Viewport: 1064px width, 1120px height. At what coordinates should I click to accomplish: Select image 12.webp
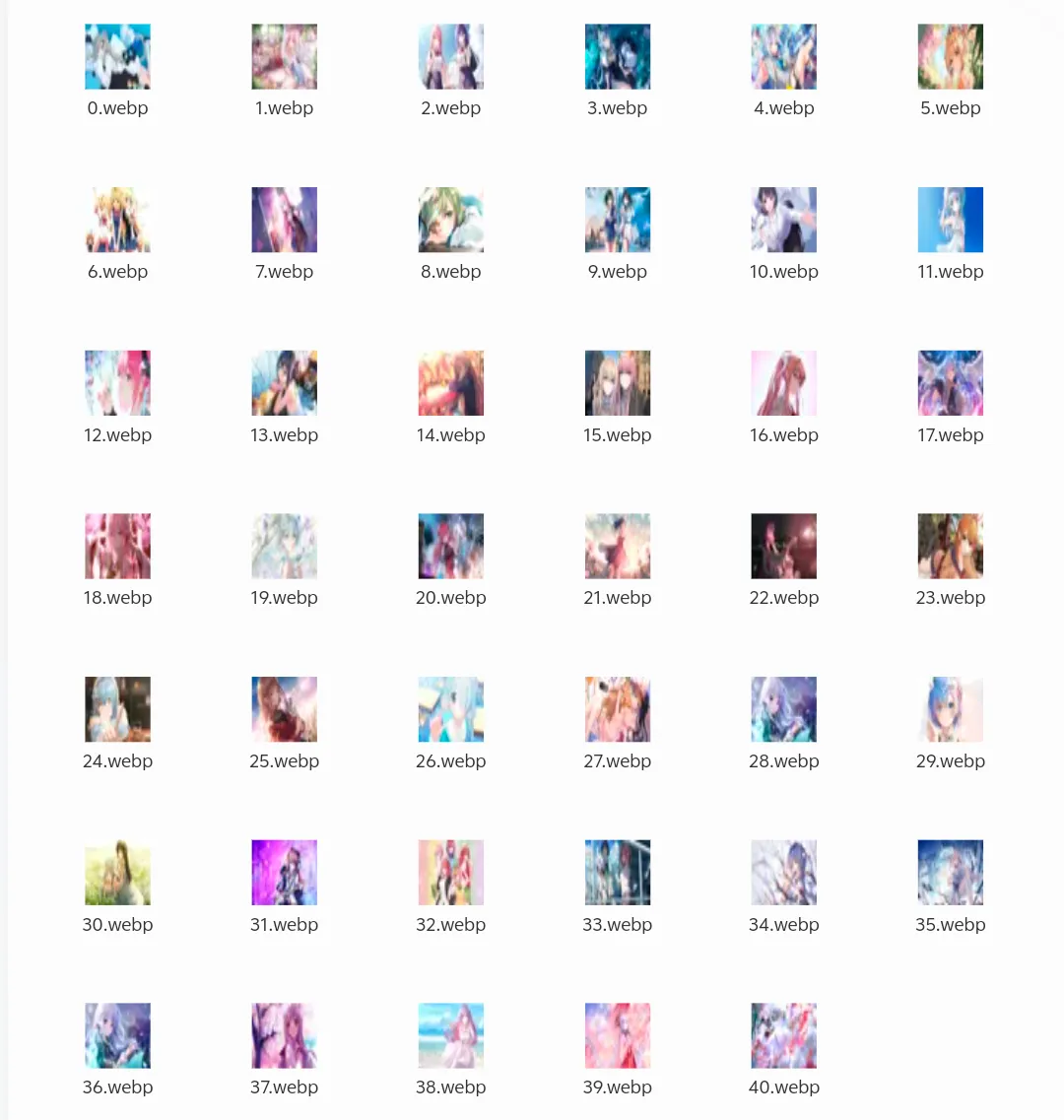(x=118, y=383)
